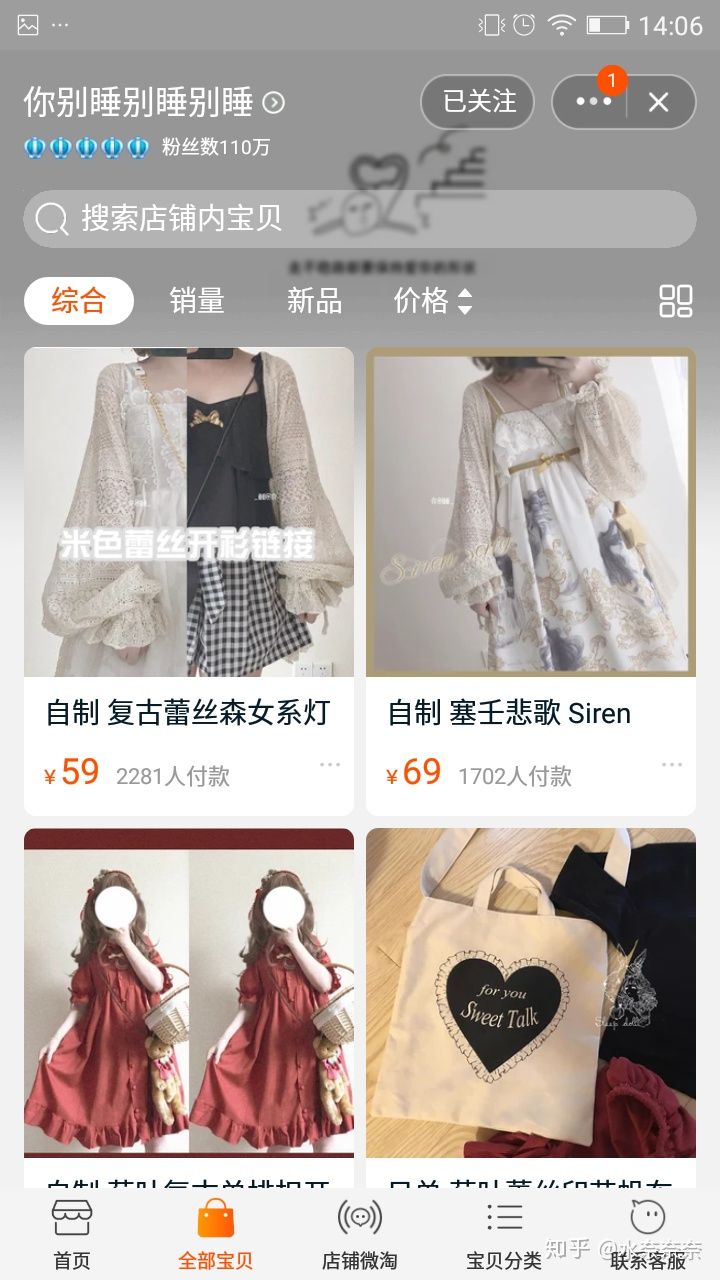Viewport: 720px width, 1280px height.
Task: Sort items by 销量
Action: click(197, 301)
